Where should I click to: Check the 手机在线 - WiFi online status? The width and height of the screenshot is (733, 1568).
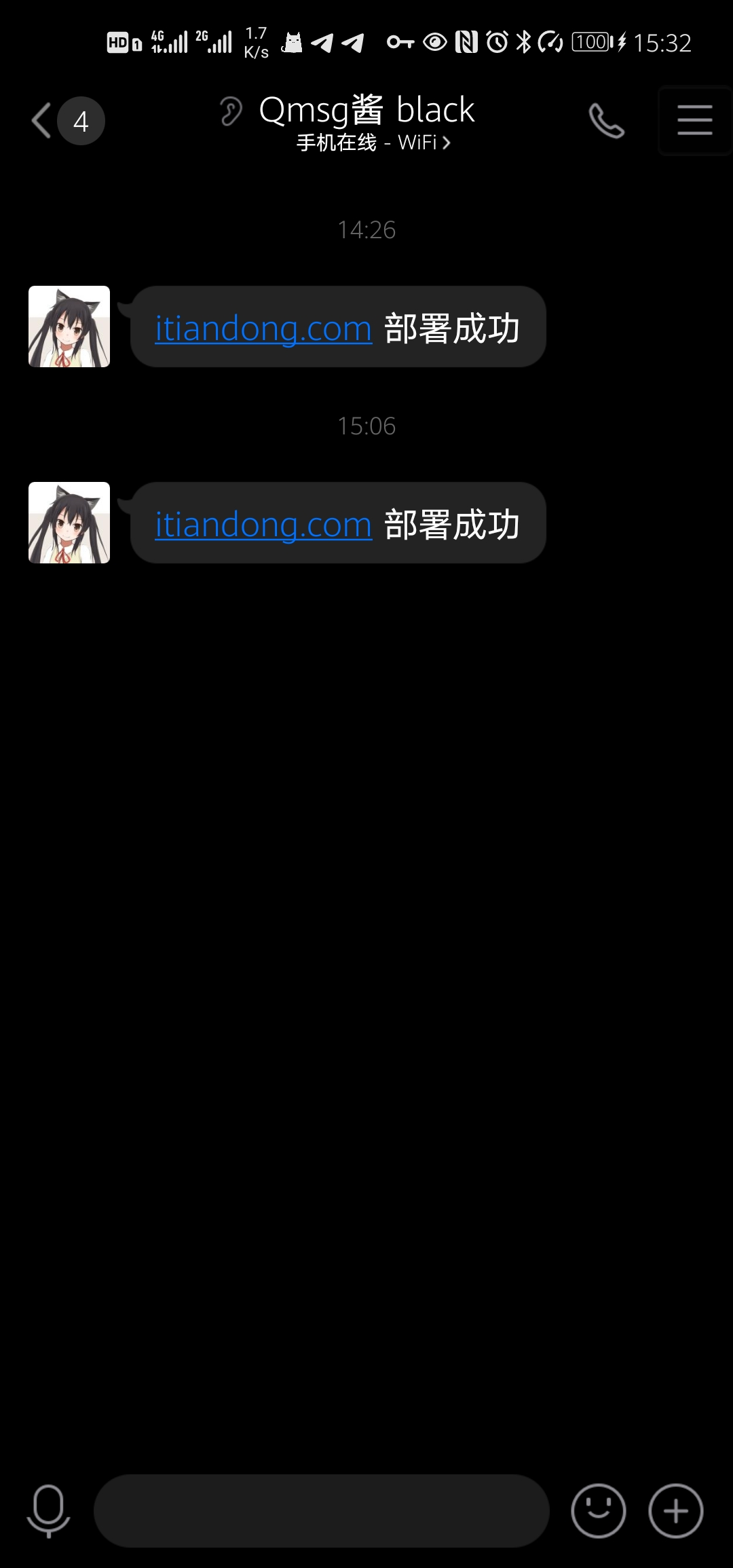373,143
